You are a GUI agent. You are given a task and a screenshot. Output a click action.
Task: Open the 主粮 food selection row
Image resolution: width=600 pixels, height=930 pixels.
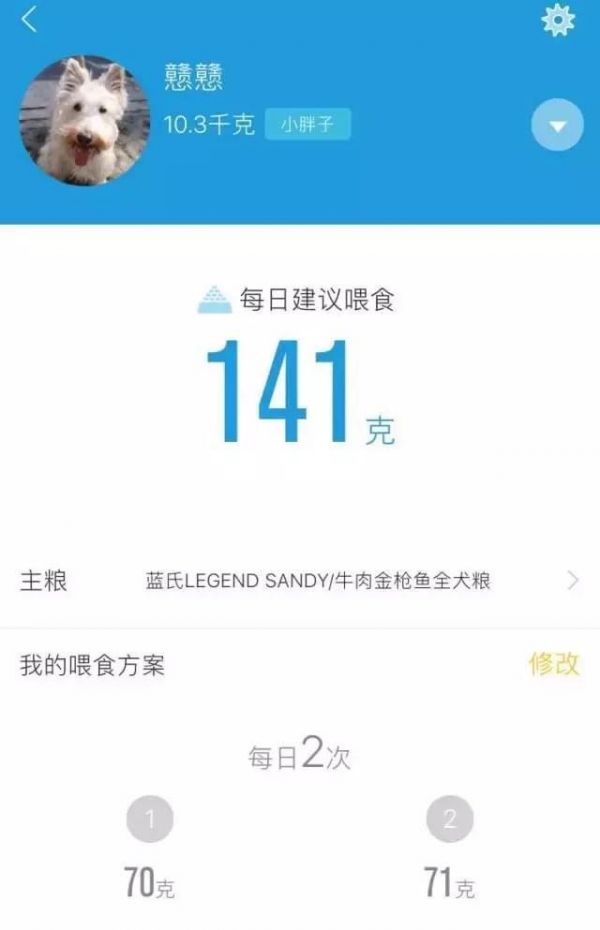click(x=300, y=581)
